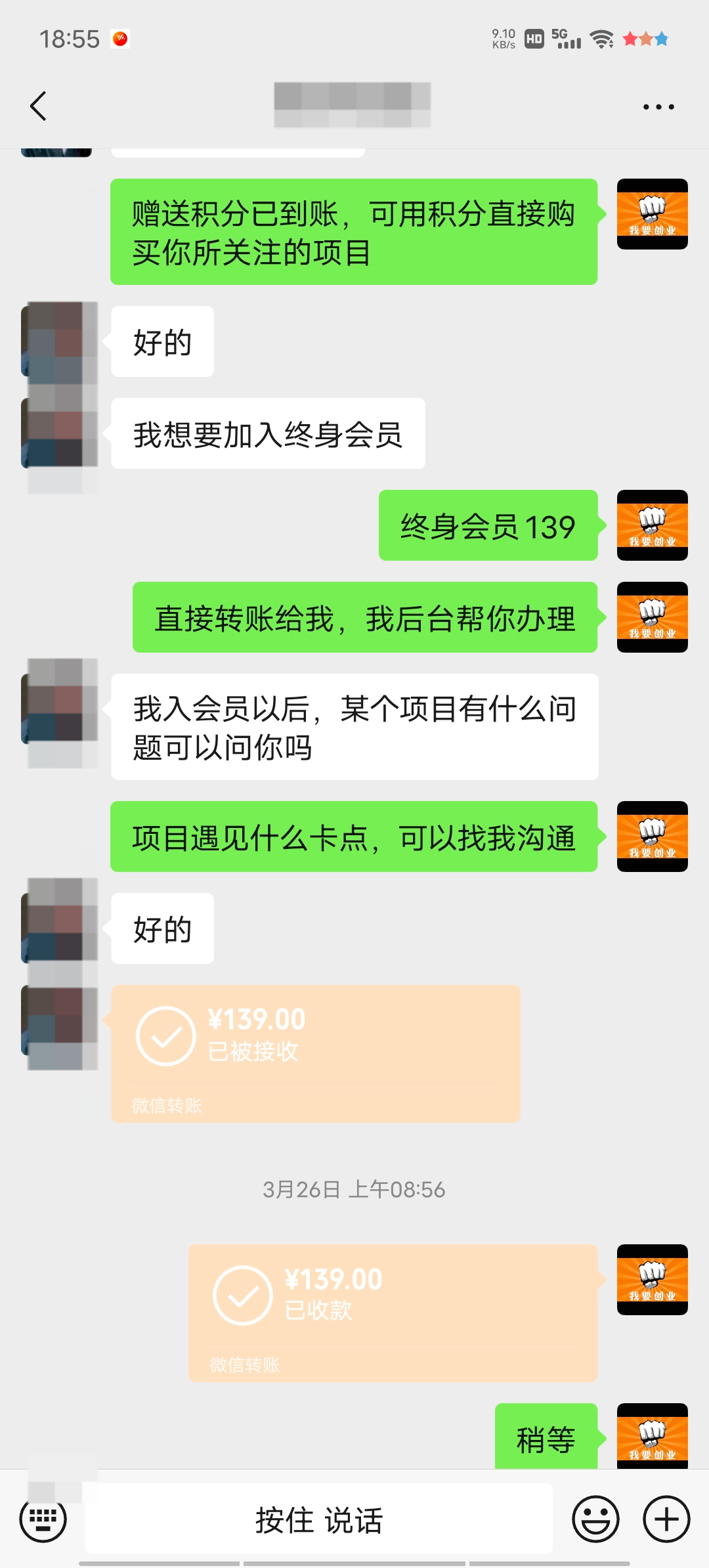
Task: Go back to the chat list
Action: point(38,106)
